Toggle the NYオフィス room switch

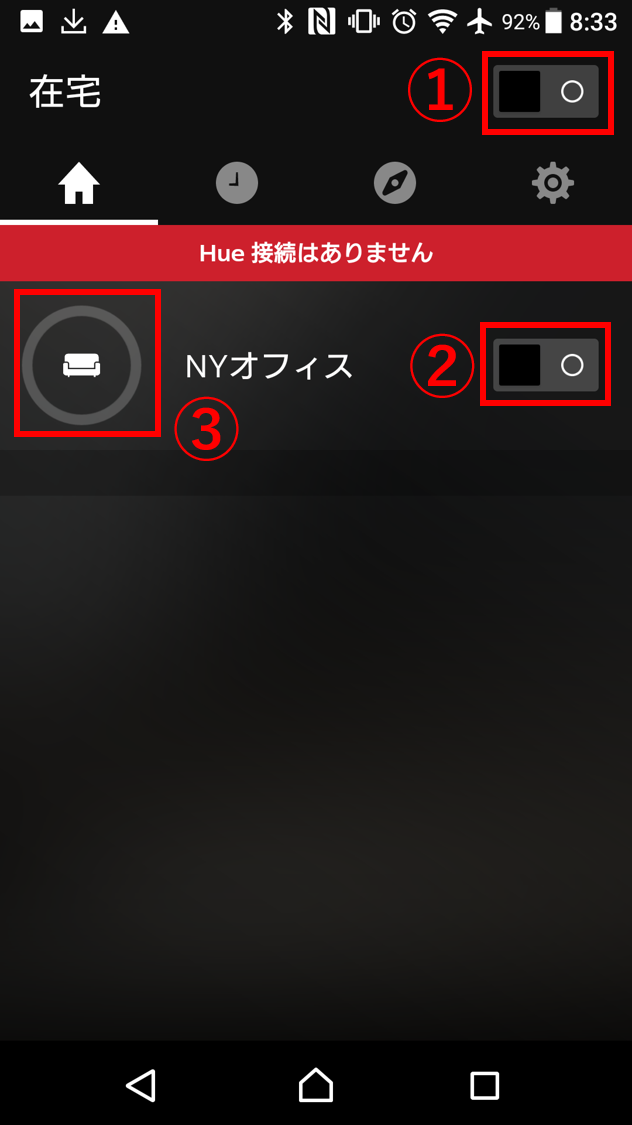click(546, 365)
